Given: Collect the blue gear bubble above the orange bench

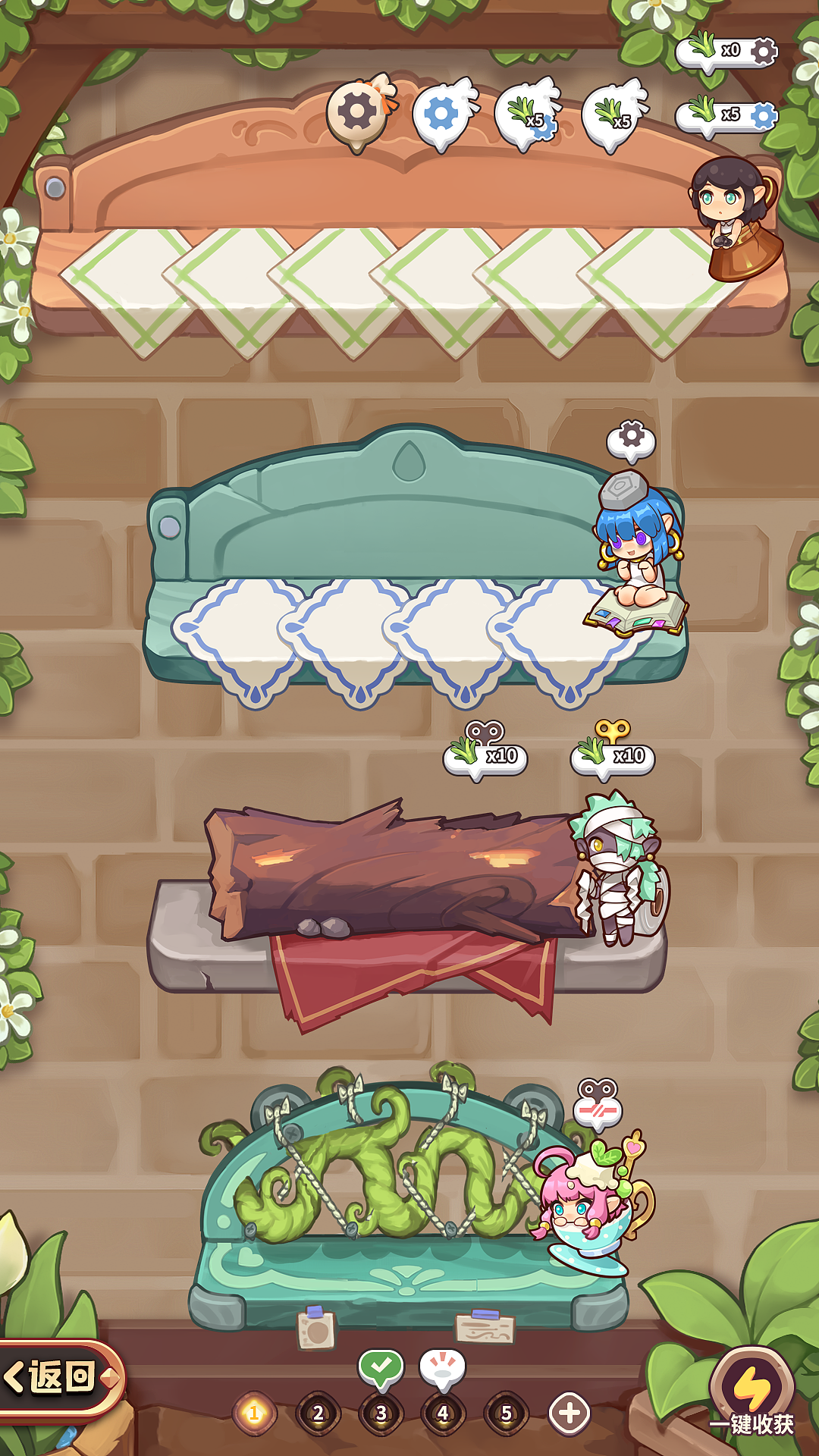Looking at the screenshot, I should tap(442, 115).
